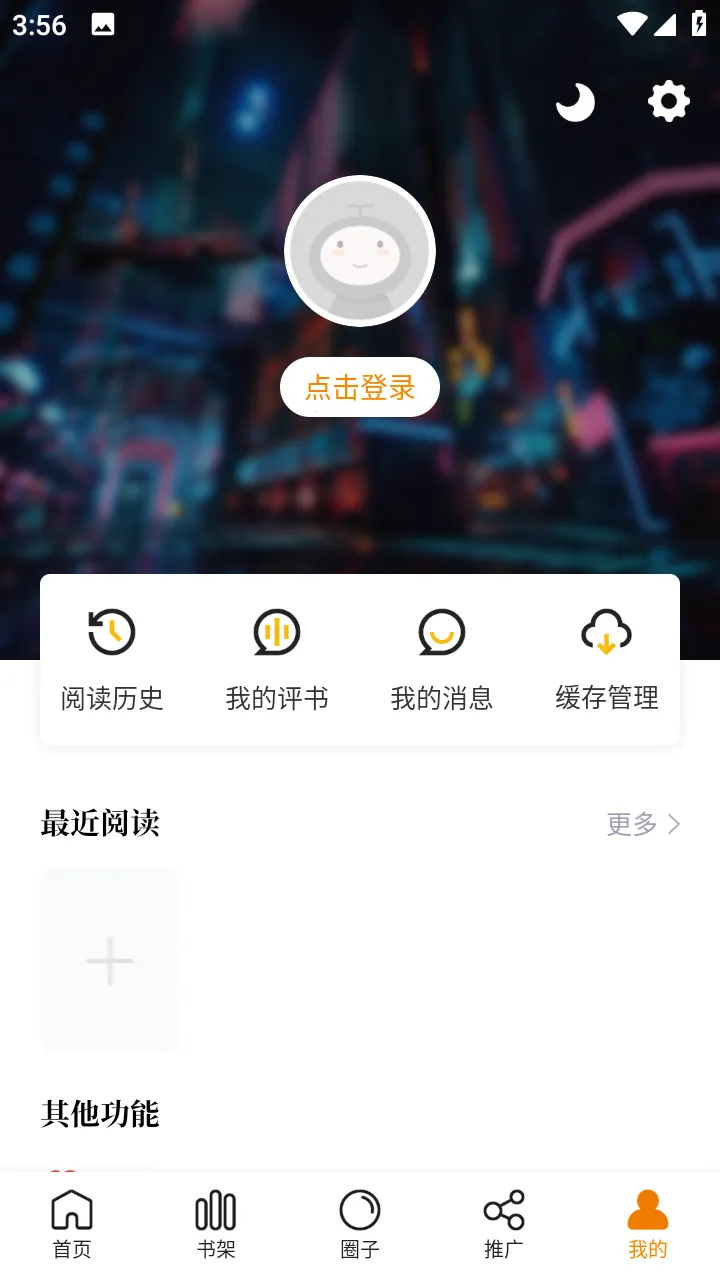The image size is (720, 1280).
Task: Toggle to the 我的 profile section
Action: pos(647,1220)
